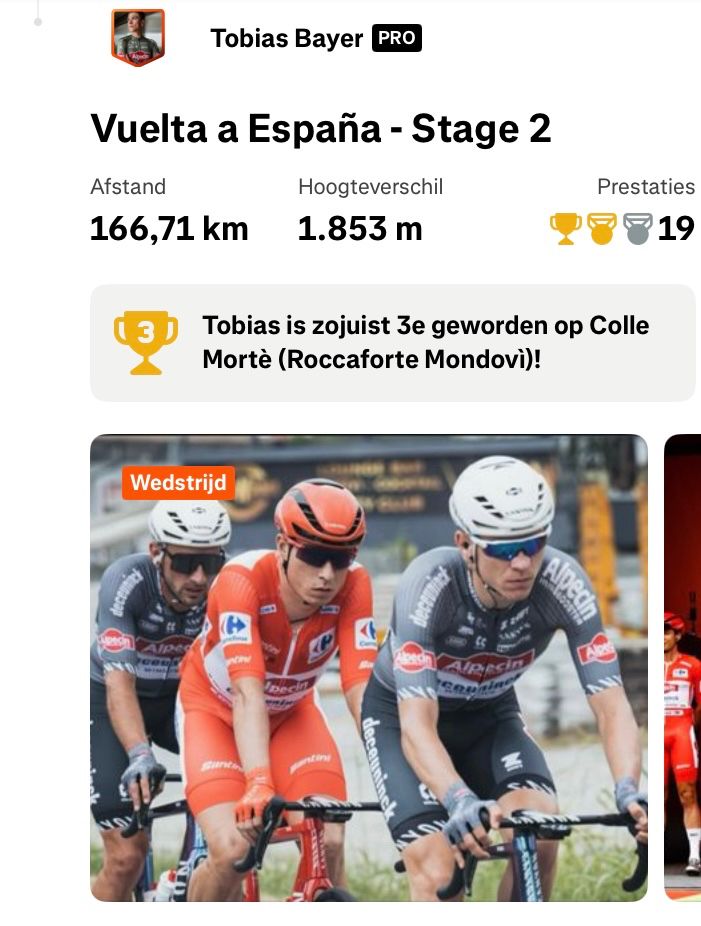View the race photo marked Wedstrijd
701x926 pixels.
(x=368, y=667)
